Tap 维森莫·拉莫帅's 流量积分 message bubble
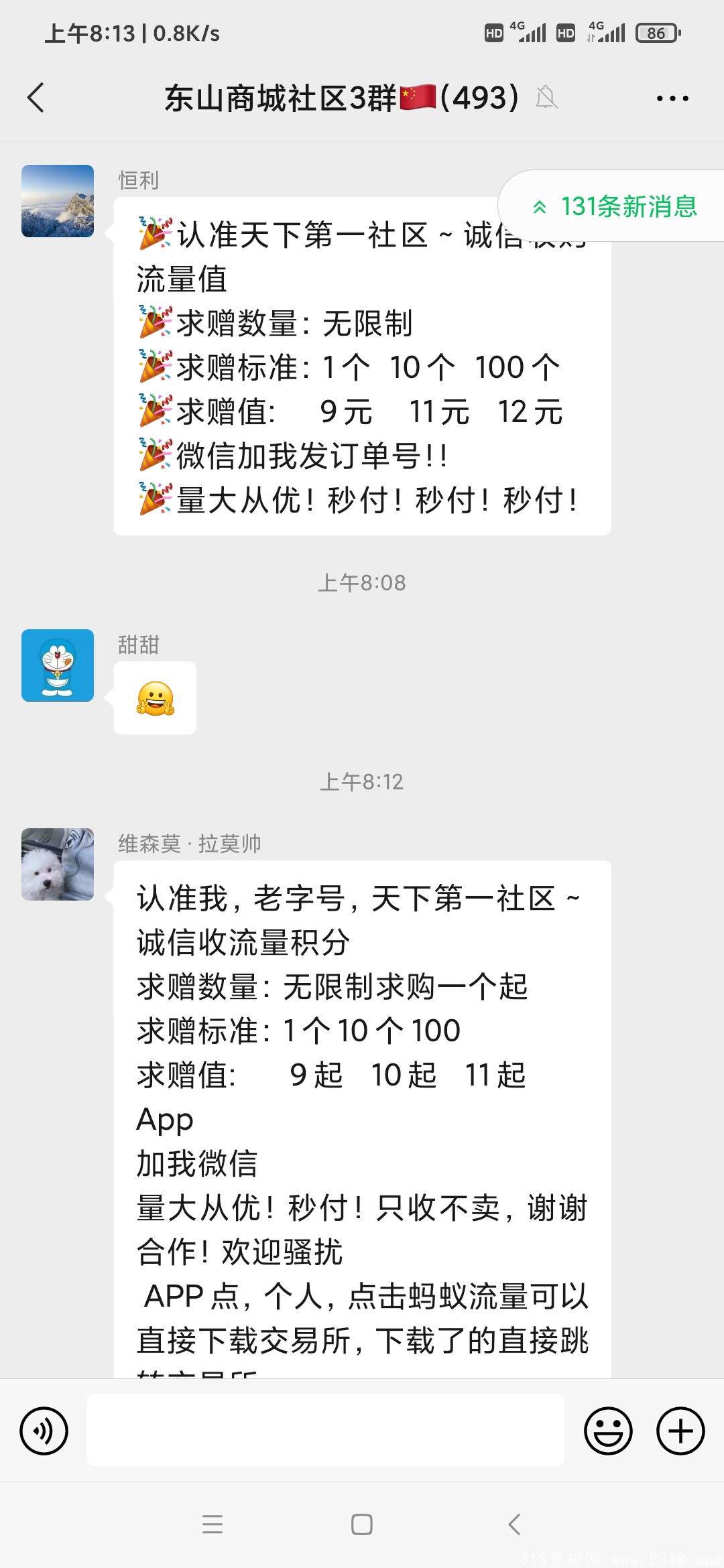Screen dimensions: 724x1568 pyautogui.click(x=362, y=1106)
